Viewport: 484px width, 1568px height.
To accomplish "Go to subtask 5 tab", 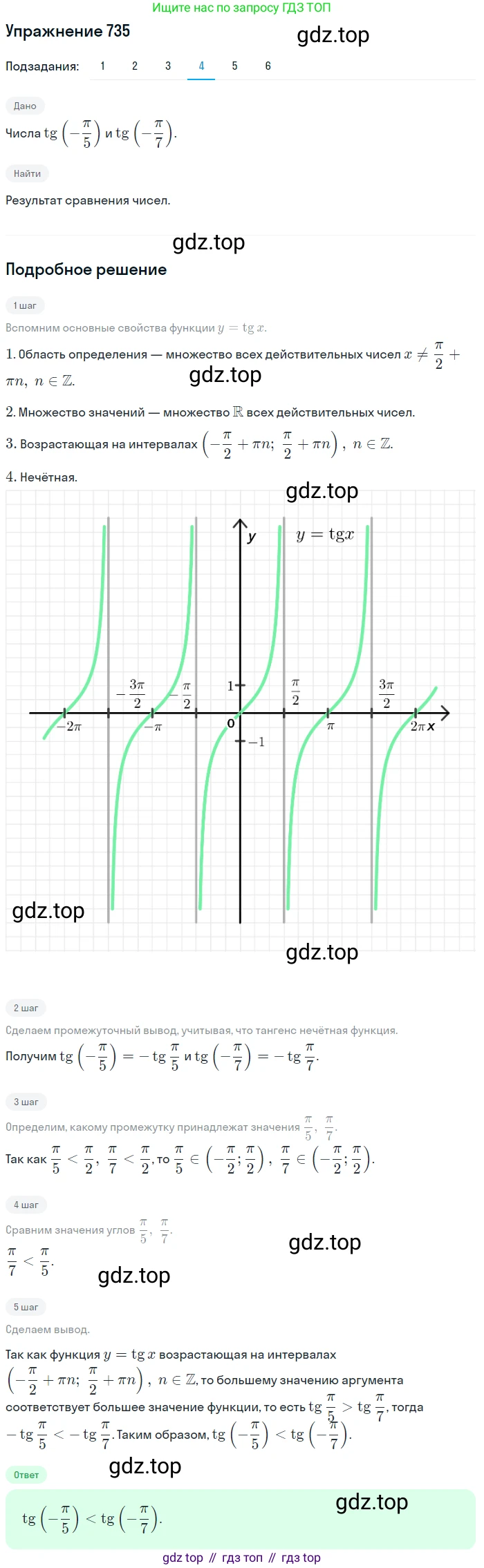I will pyautogui.click(x=234, y=66).
